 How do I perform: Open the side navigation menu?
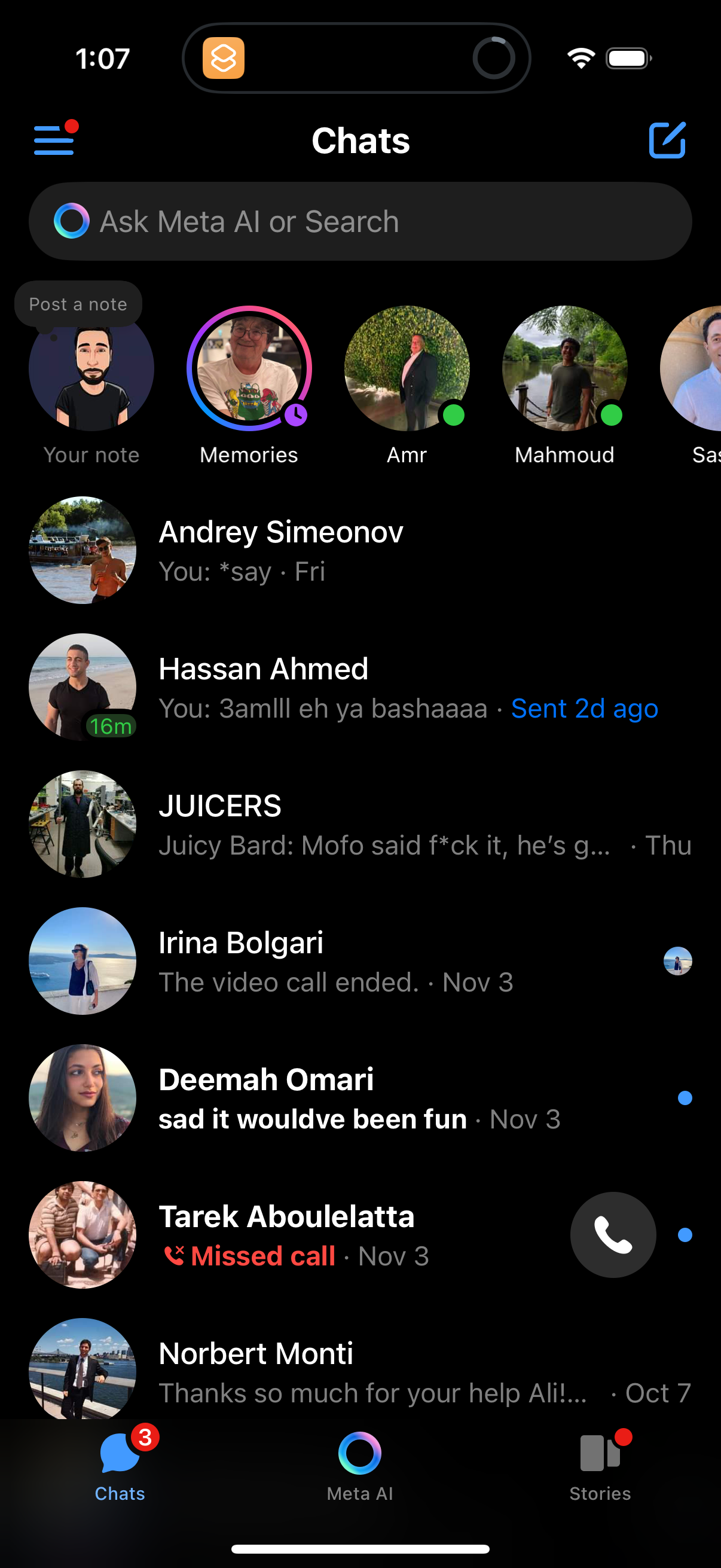54,140
